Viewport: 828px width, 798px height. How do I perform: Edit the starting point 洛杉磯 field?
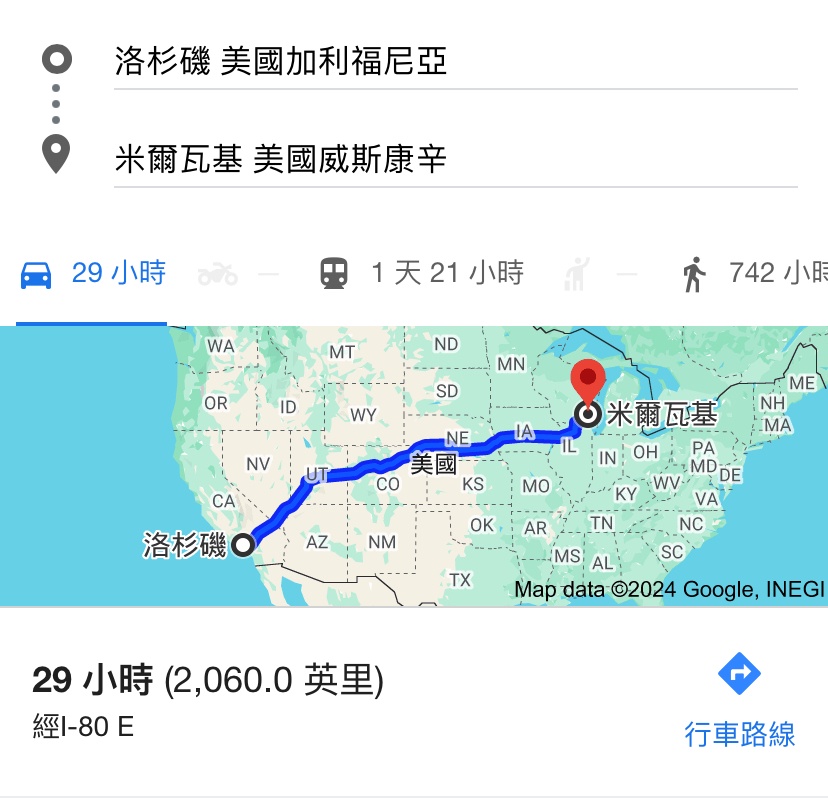(x=455, y=63)
